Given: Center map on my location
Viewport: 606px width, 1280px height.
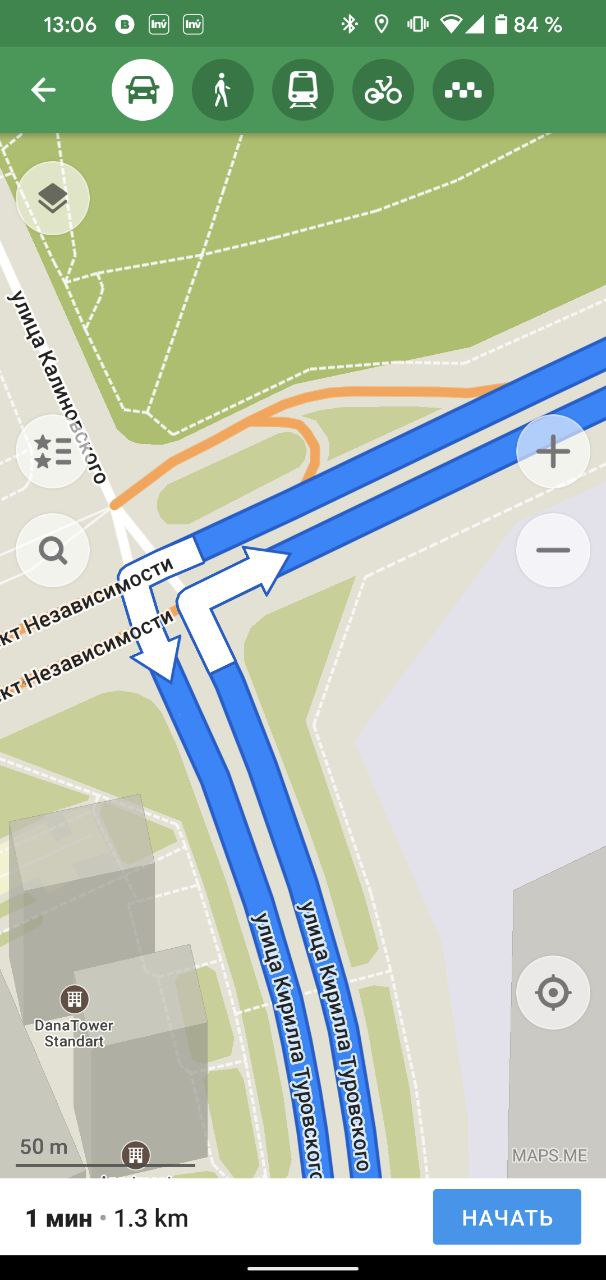Looking at the screenshot, I should [x=553, y=993].
